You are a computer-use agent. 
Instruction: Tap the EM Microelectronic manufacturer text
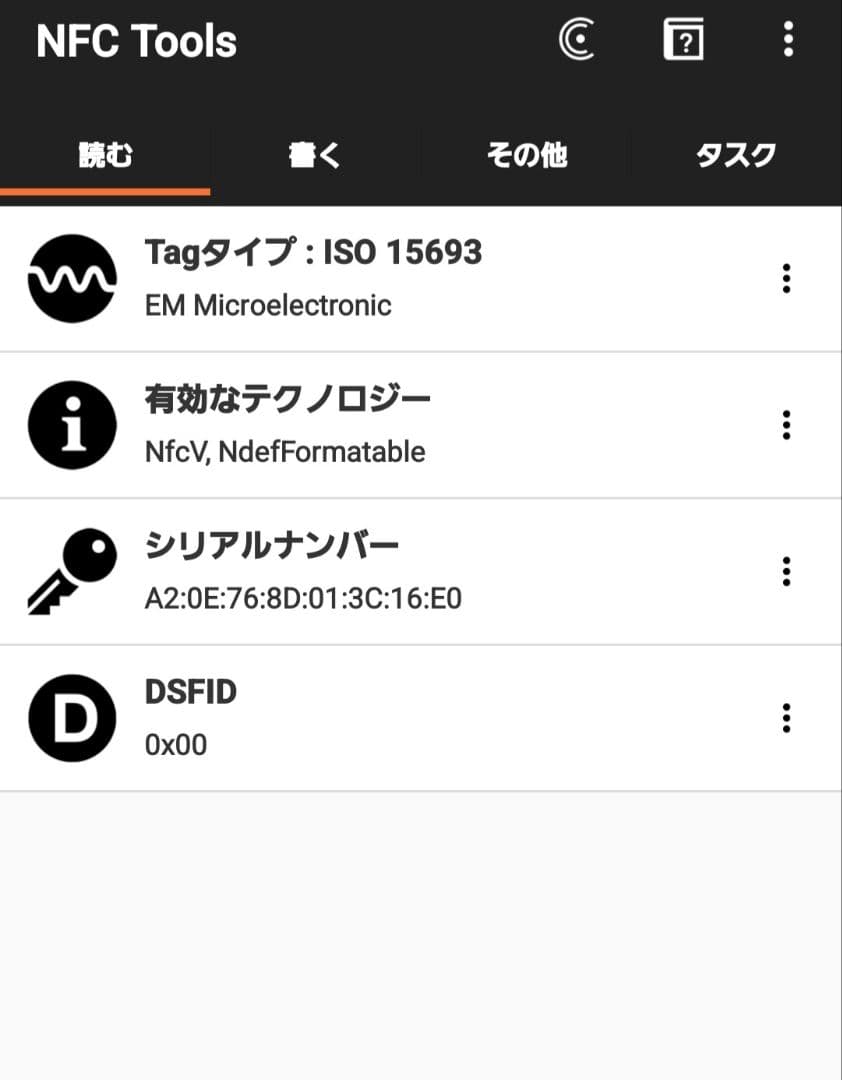[x=269, y=306]
